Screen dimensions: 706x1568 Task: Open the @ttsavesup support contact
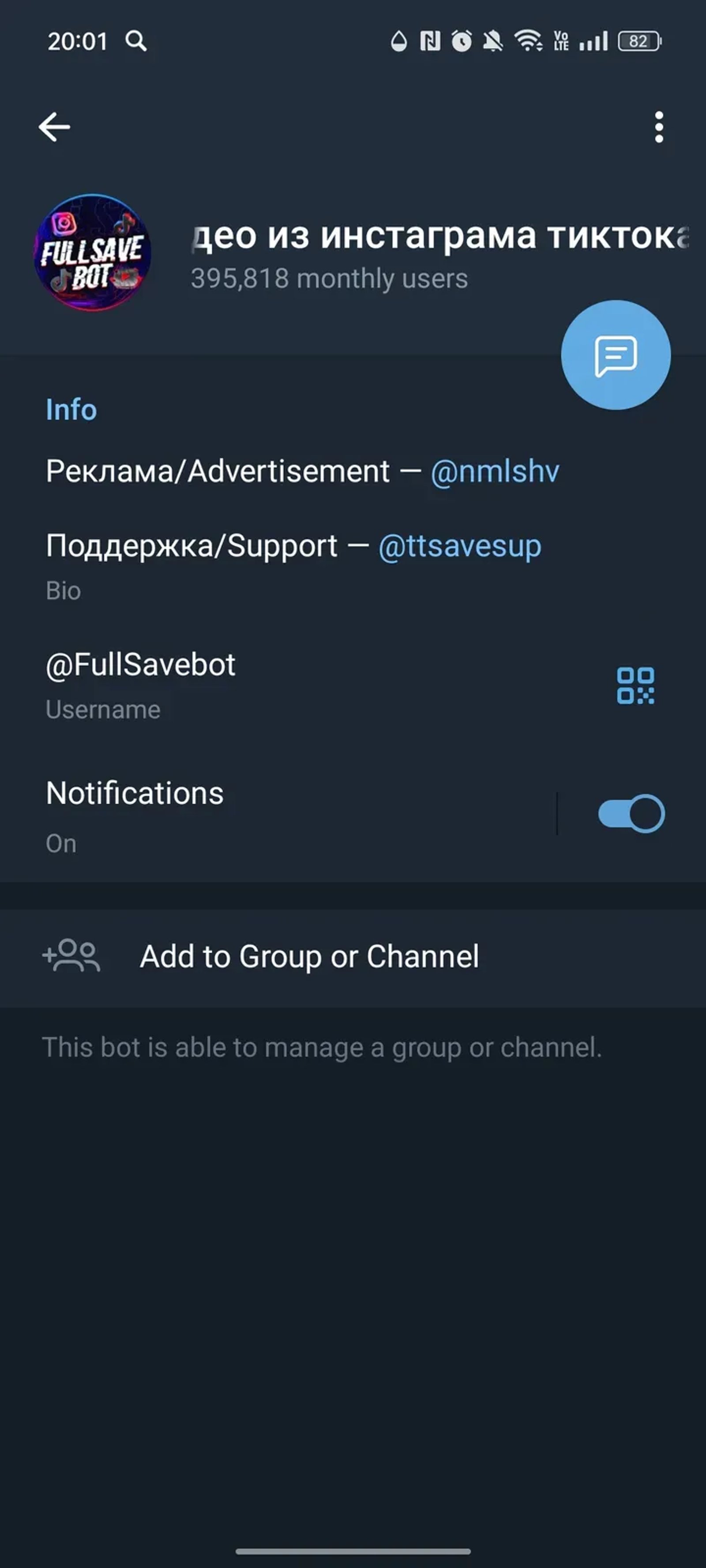(x=460, y=546)
